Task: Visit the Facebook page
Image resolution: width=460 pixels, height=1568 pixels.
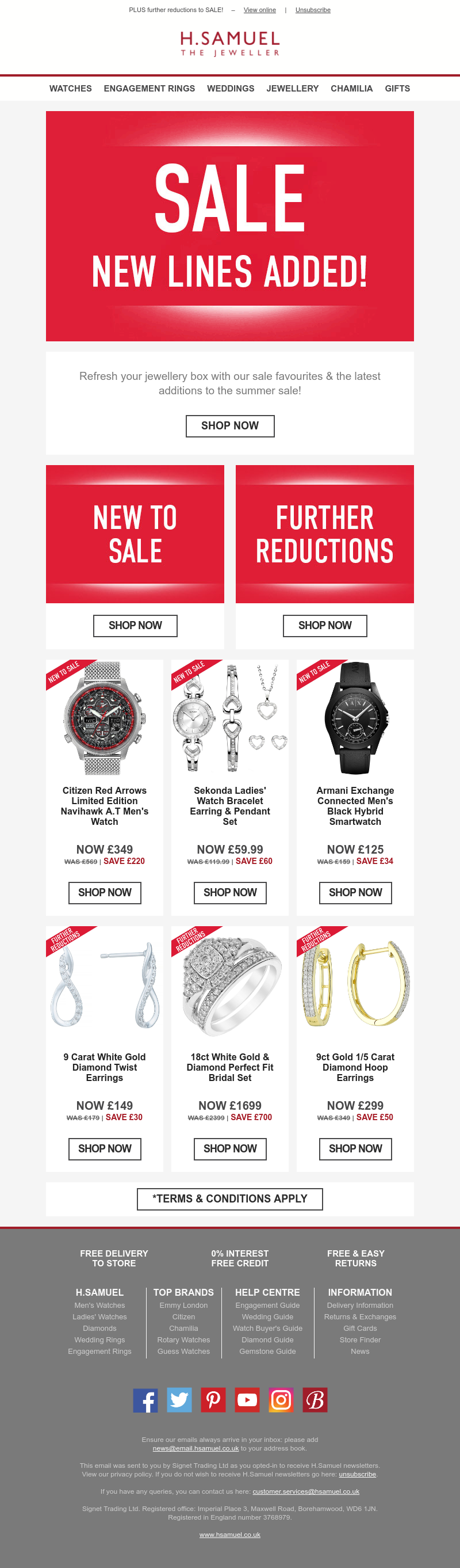Action: click(145, 1400)
